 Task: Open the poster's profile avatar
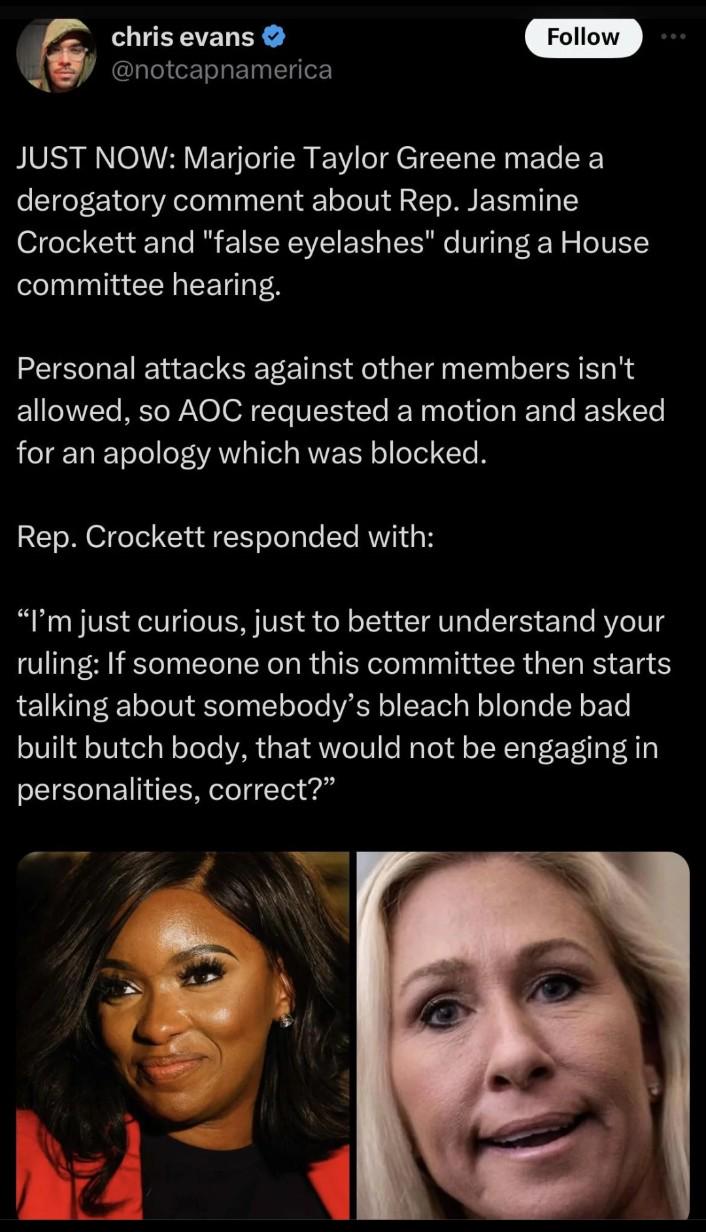[56, 55]
